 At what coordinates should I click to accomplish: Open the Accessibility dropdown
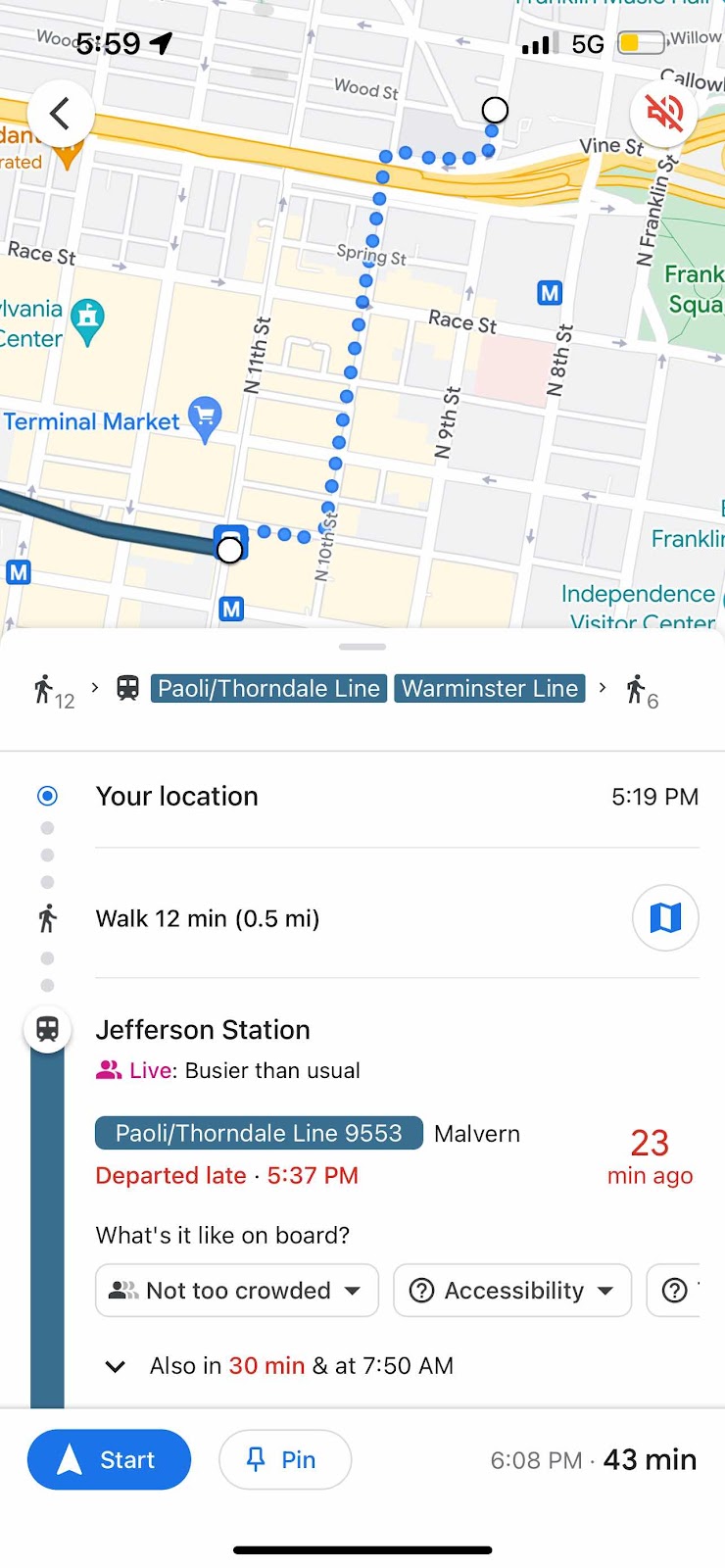(512, 1291)
